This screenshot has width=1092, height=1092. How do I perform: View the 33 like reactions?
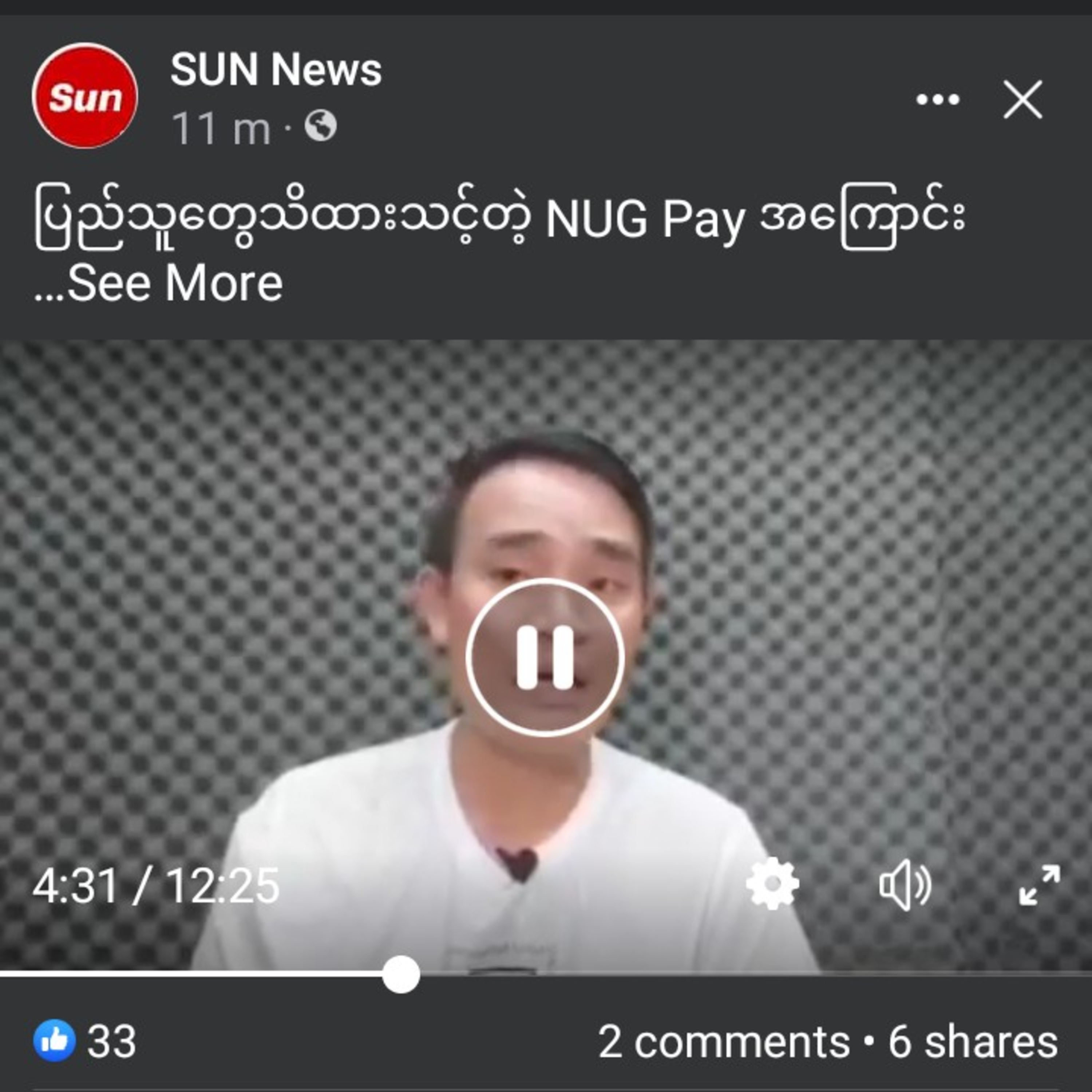tap(85, 1041)
